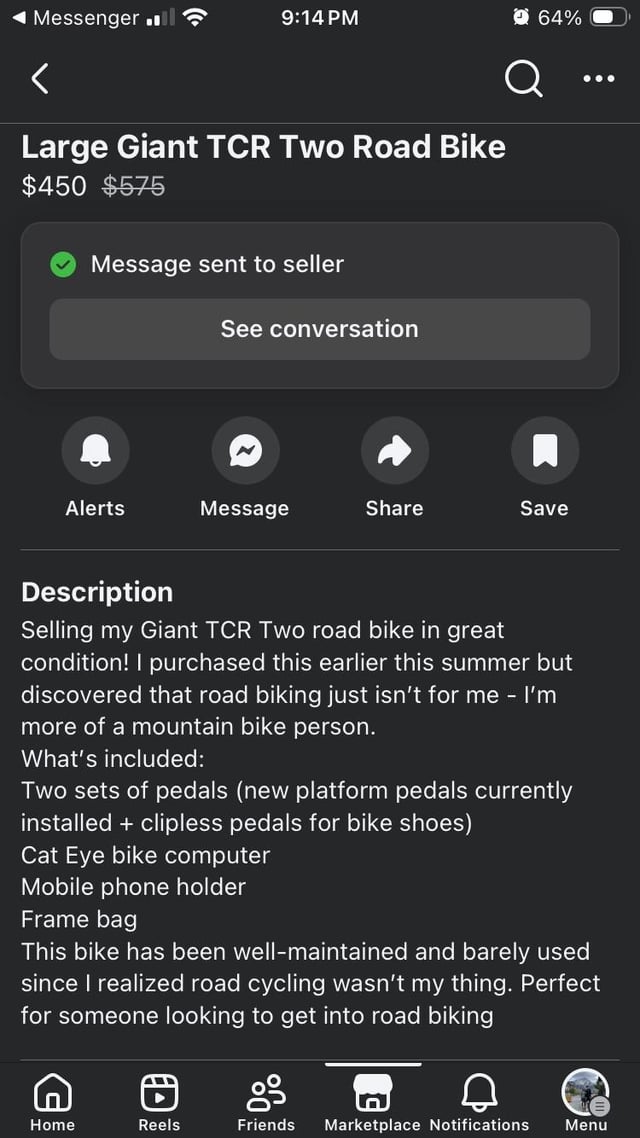Screen dimensions: 640x1138
Task: Tap See conversation button
Action: coord(320,329)
